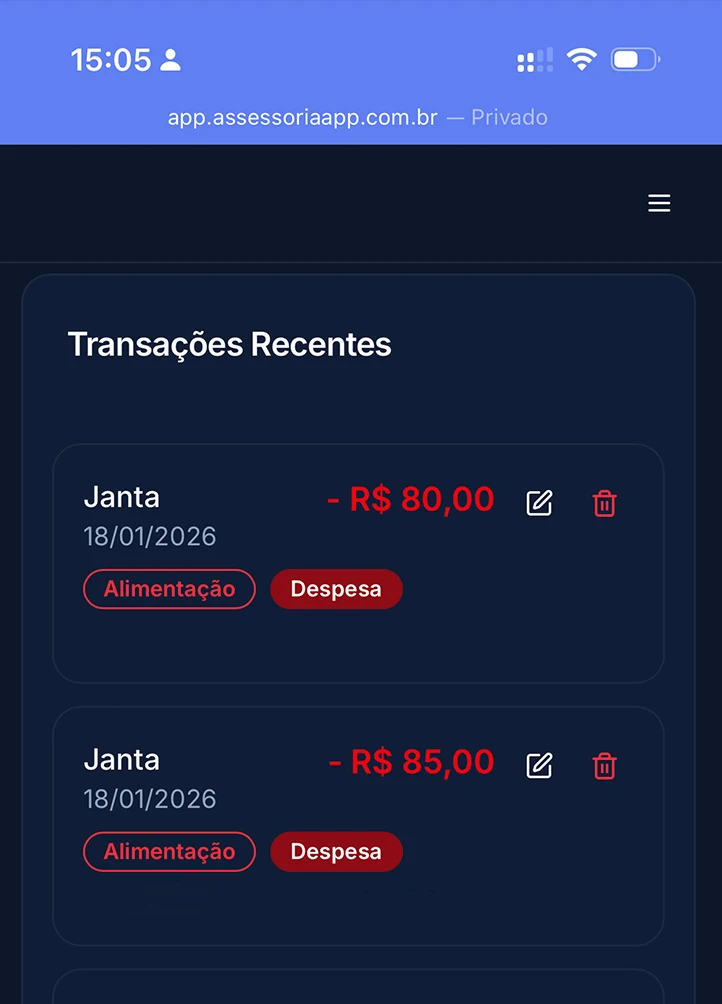Edit the Janta R$ 85,00 transaction
Screen dimensions: 722x1004
coord(538,765)
